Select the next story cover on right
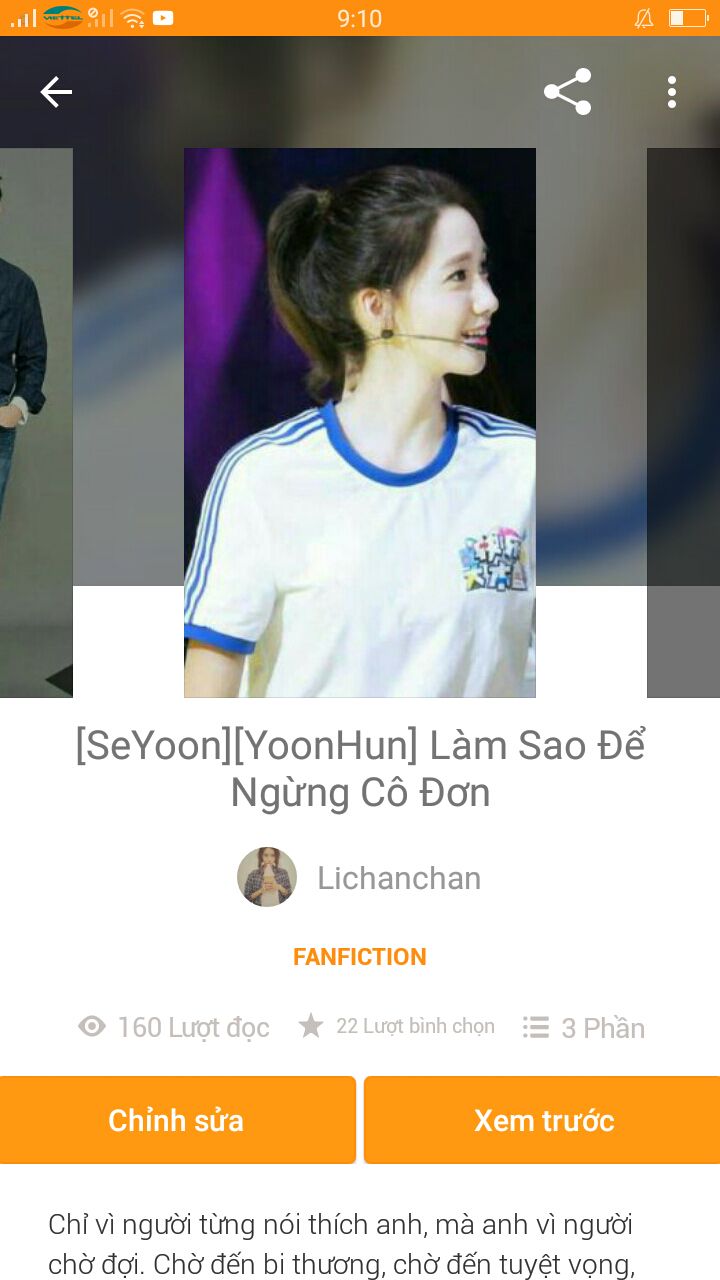 coord(684,422)
